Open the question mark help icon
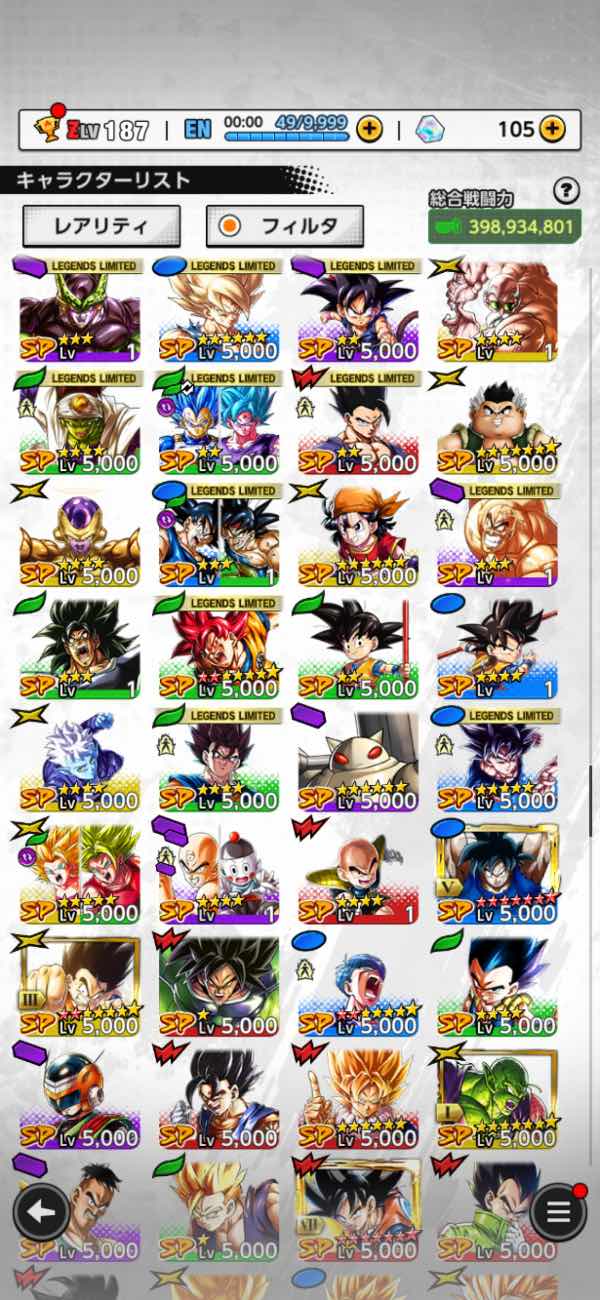600x1300 pixels. (566, 190)
